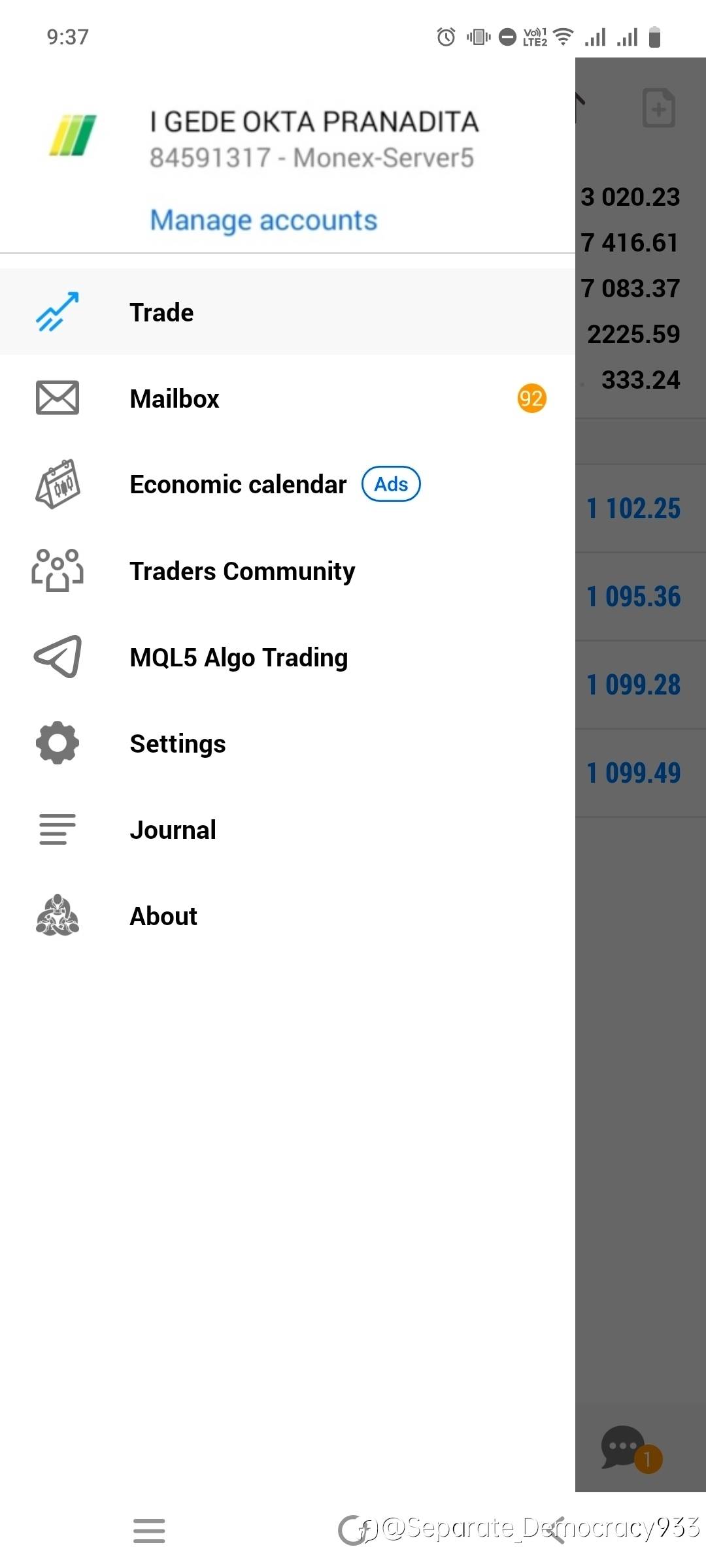Go to the Trade section
Viewport: 706px width, 1568px height.
(288, 312)
